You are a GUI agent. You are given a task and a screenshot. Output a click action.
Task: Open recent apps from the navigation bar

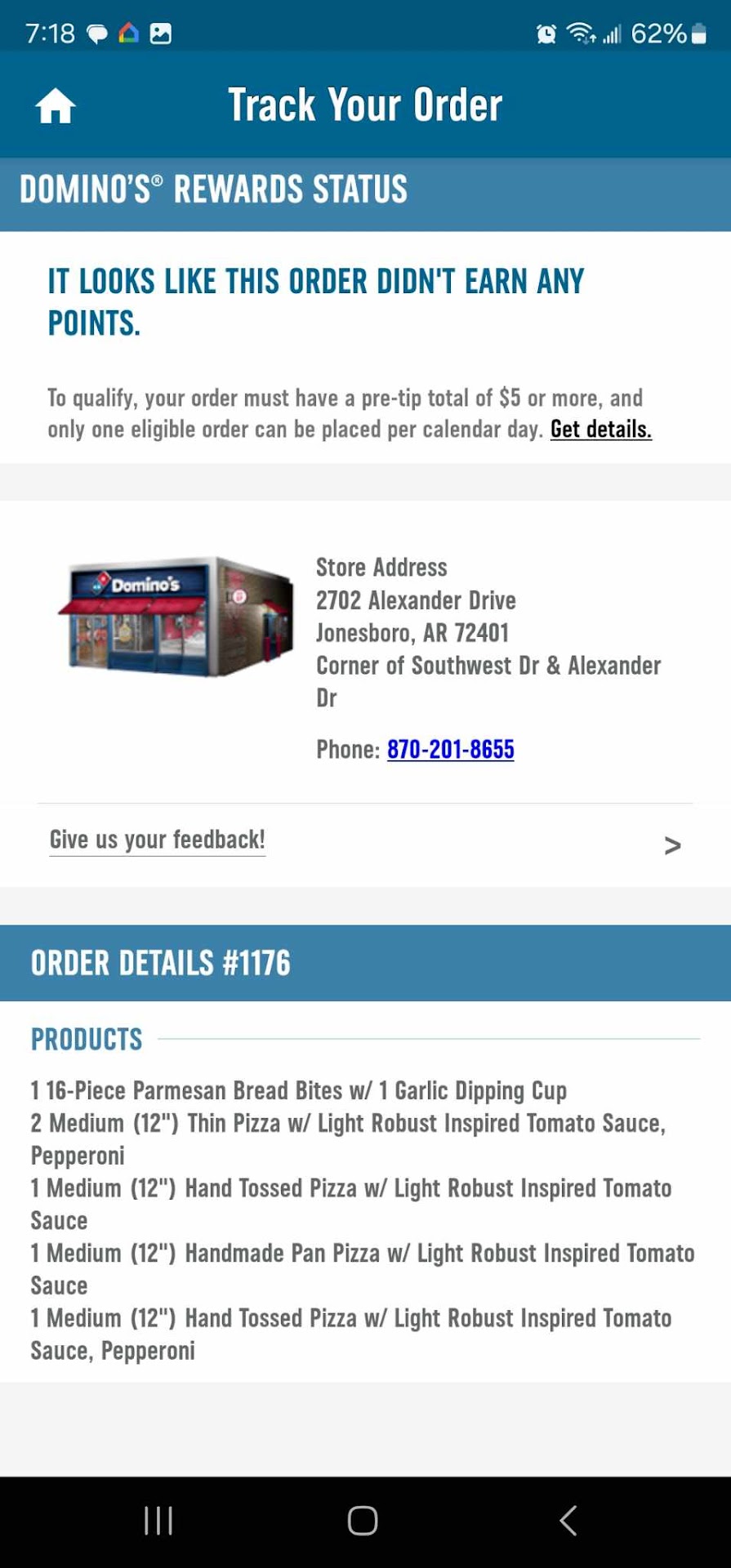[x=158, y=1521]
